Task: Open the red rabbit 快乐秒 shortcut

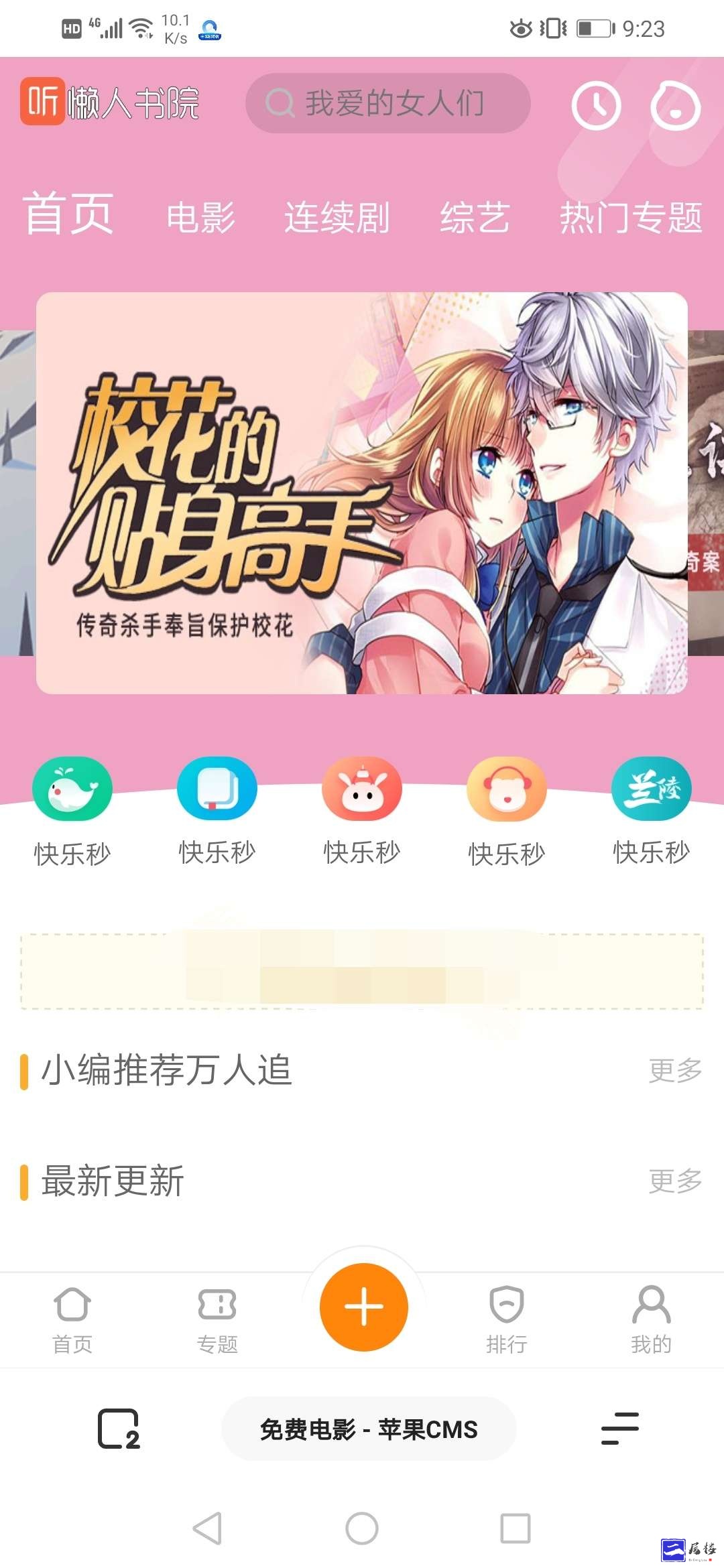Action: tap(362, 789)
